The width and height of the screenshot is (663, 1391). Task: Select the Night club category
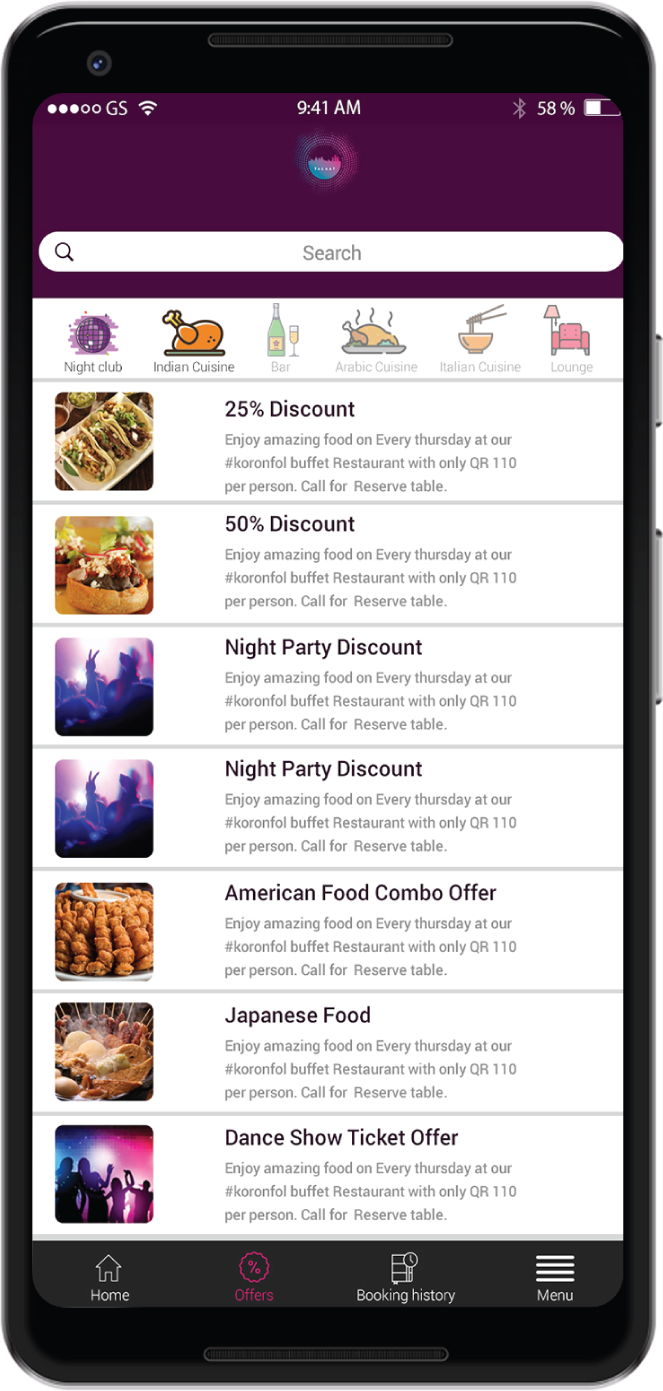coord(93,340)
